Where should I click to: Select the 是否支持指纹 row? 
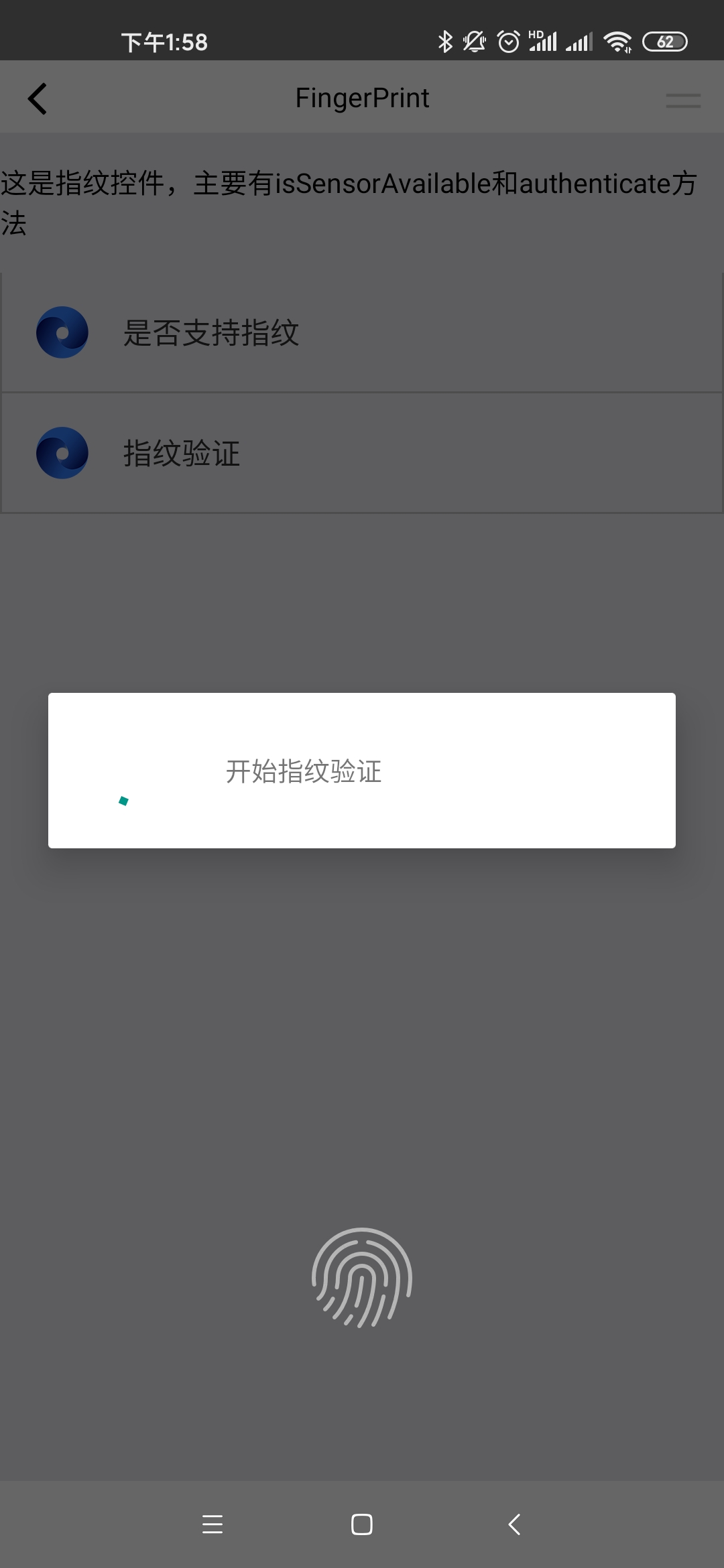[x=362, y=332]
